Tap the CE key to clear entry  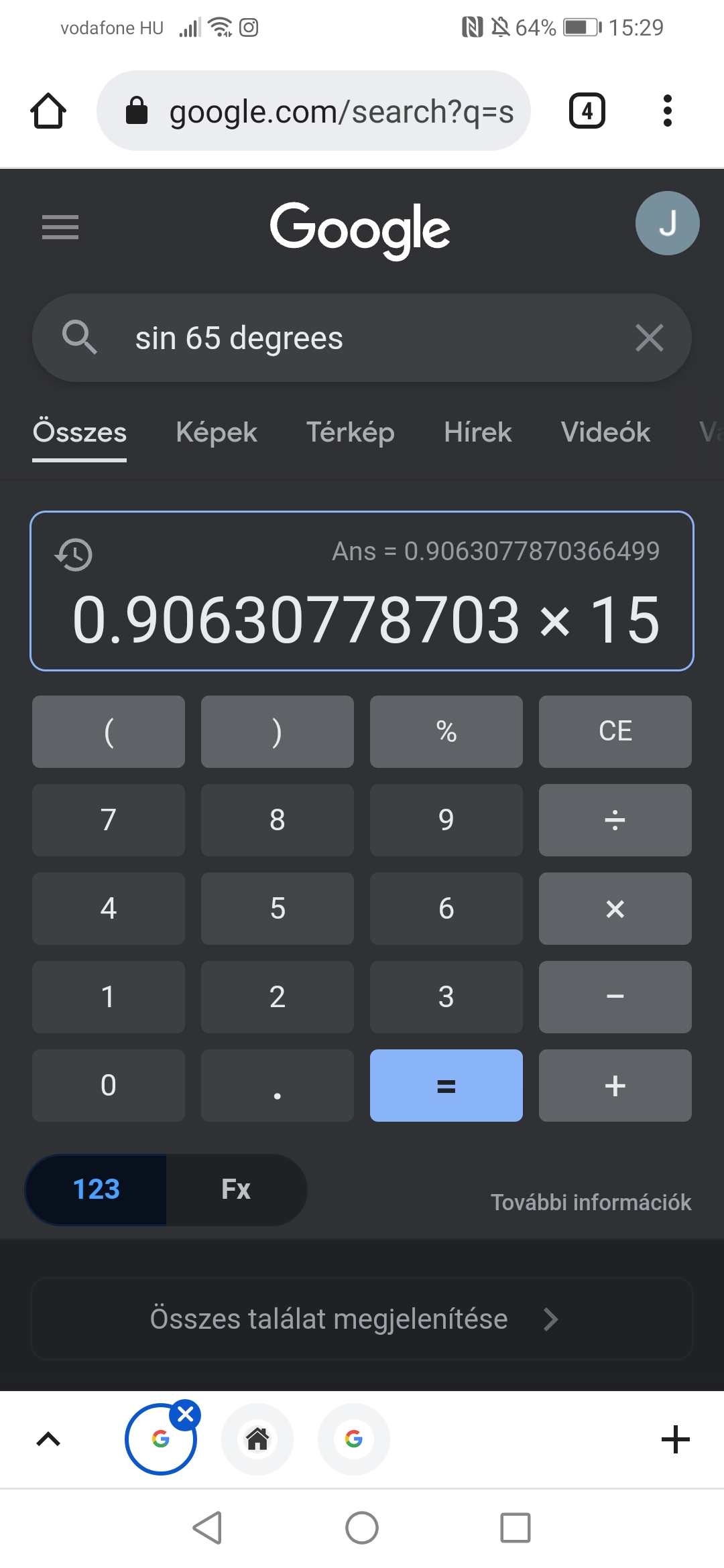pyautogui.click(x=615, y=731)
